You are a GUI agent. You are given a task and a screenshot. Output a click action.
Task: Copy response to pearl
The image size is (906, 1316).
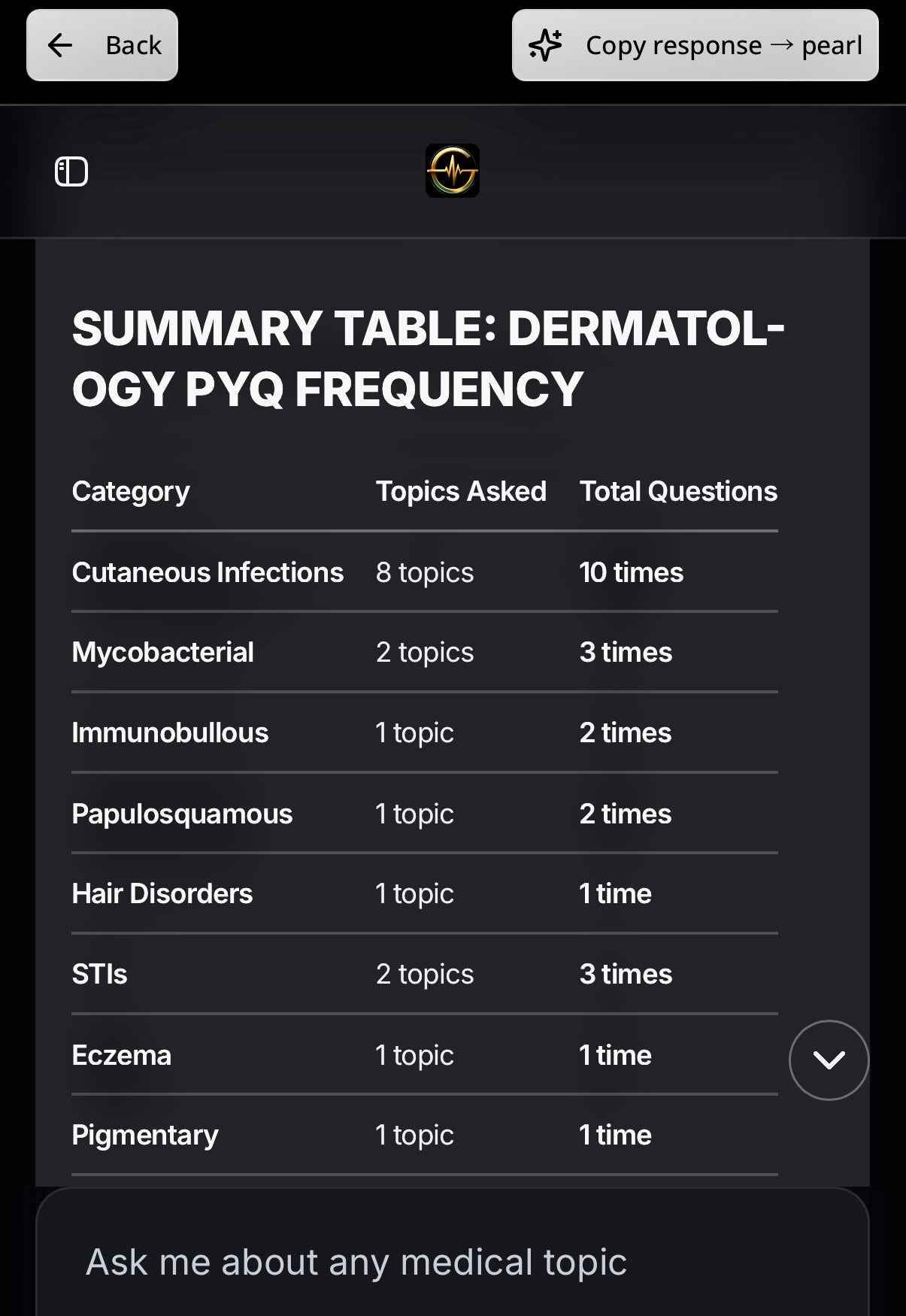(x=695, y=45)
